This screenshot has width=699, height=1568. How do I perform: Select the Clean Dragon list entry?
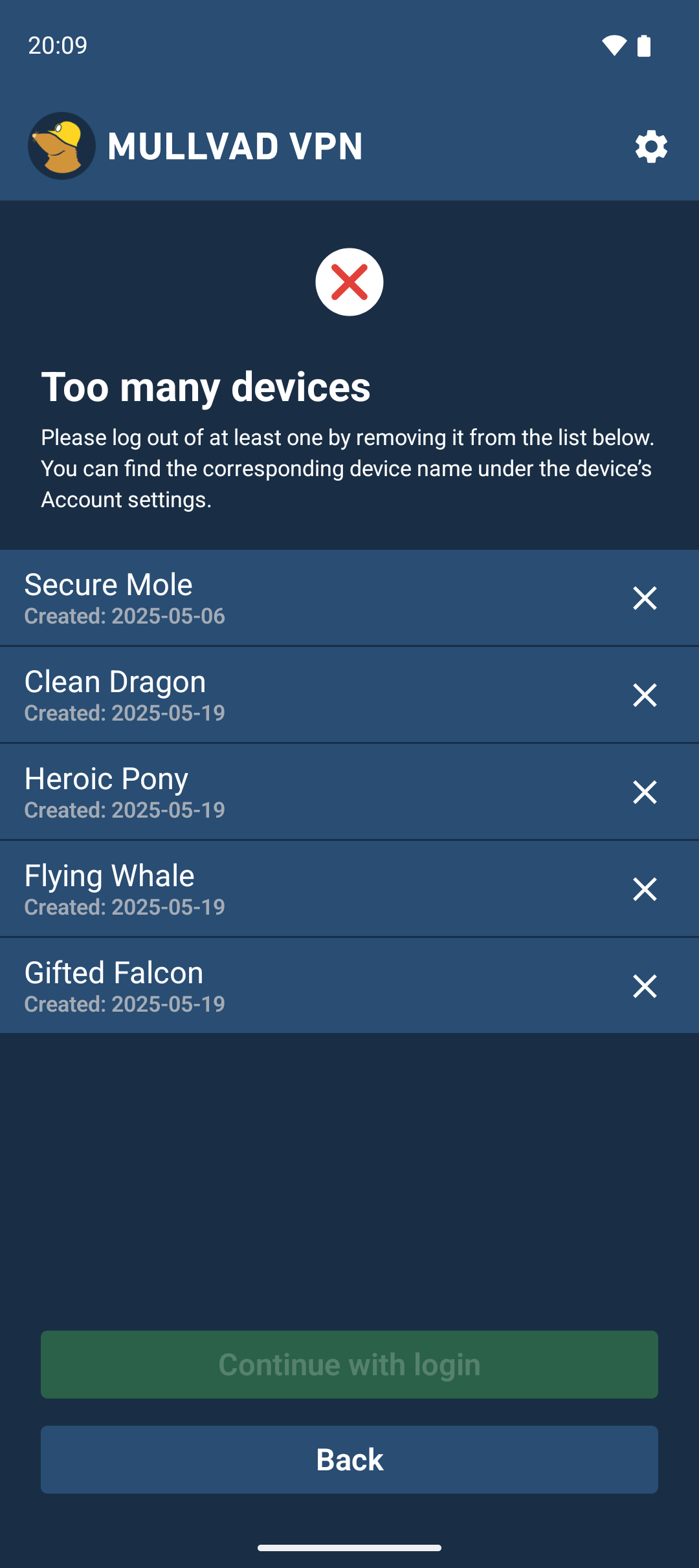(291, 695)
